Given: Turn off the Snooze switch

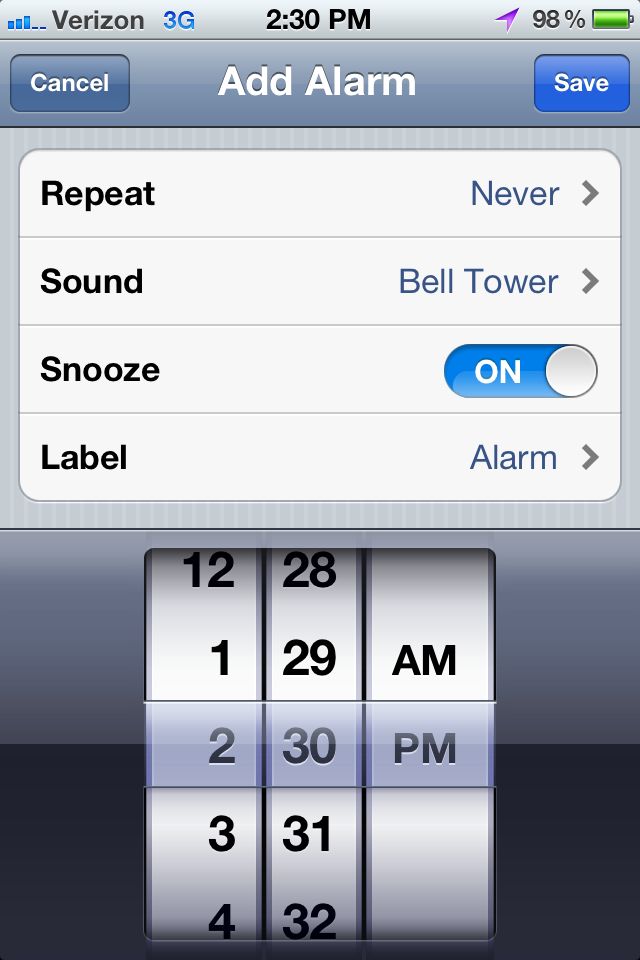Looking at the screenshot, I should (x=520, y=371).
